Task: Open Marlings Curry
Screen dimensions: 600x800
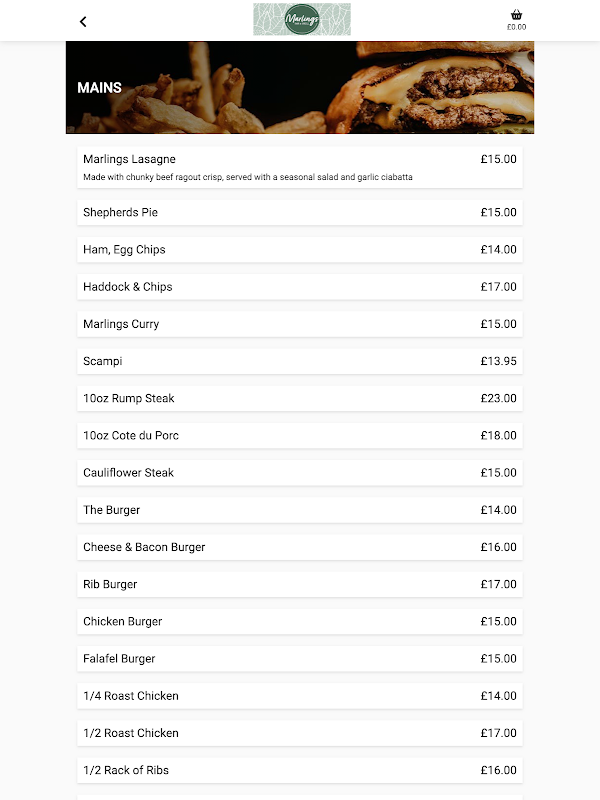Action: 300,324
